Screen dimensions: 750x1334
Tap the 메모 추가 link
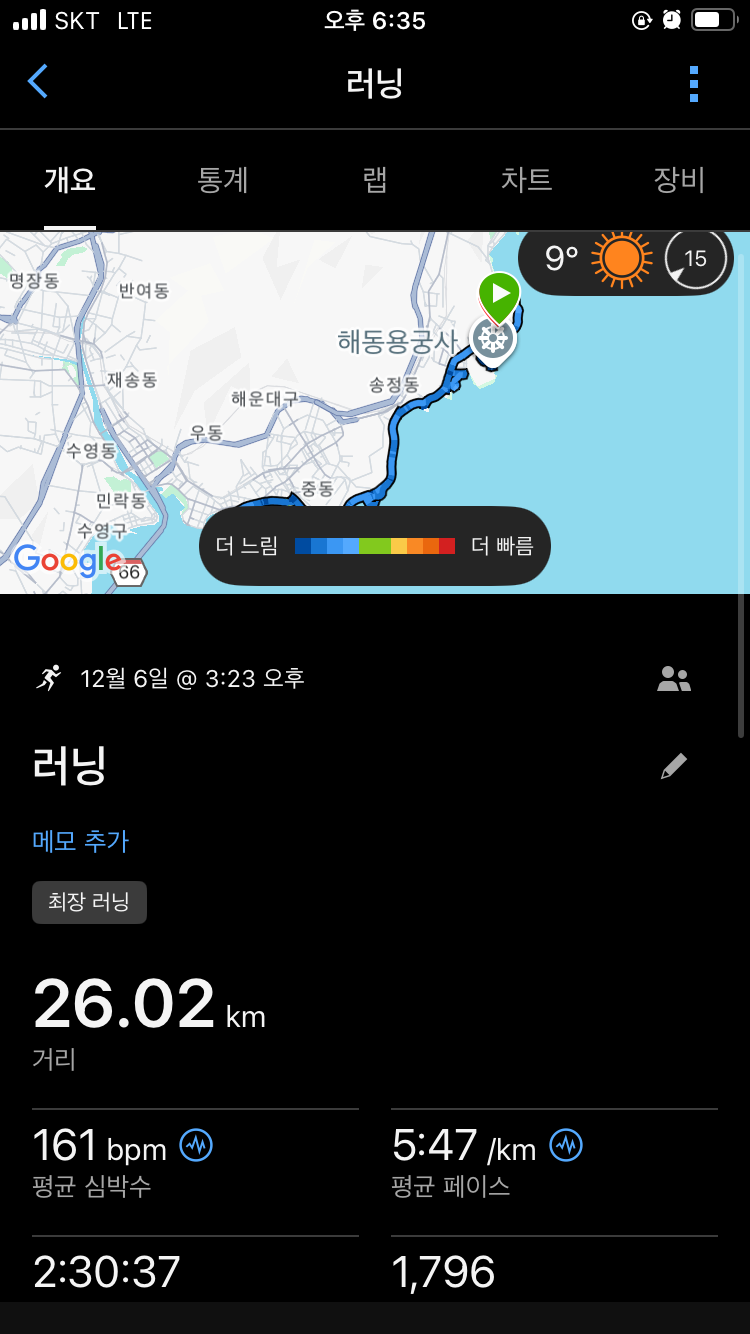[81, 841]
